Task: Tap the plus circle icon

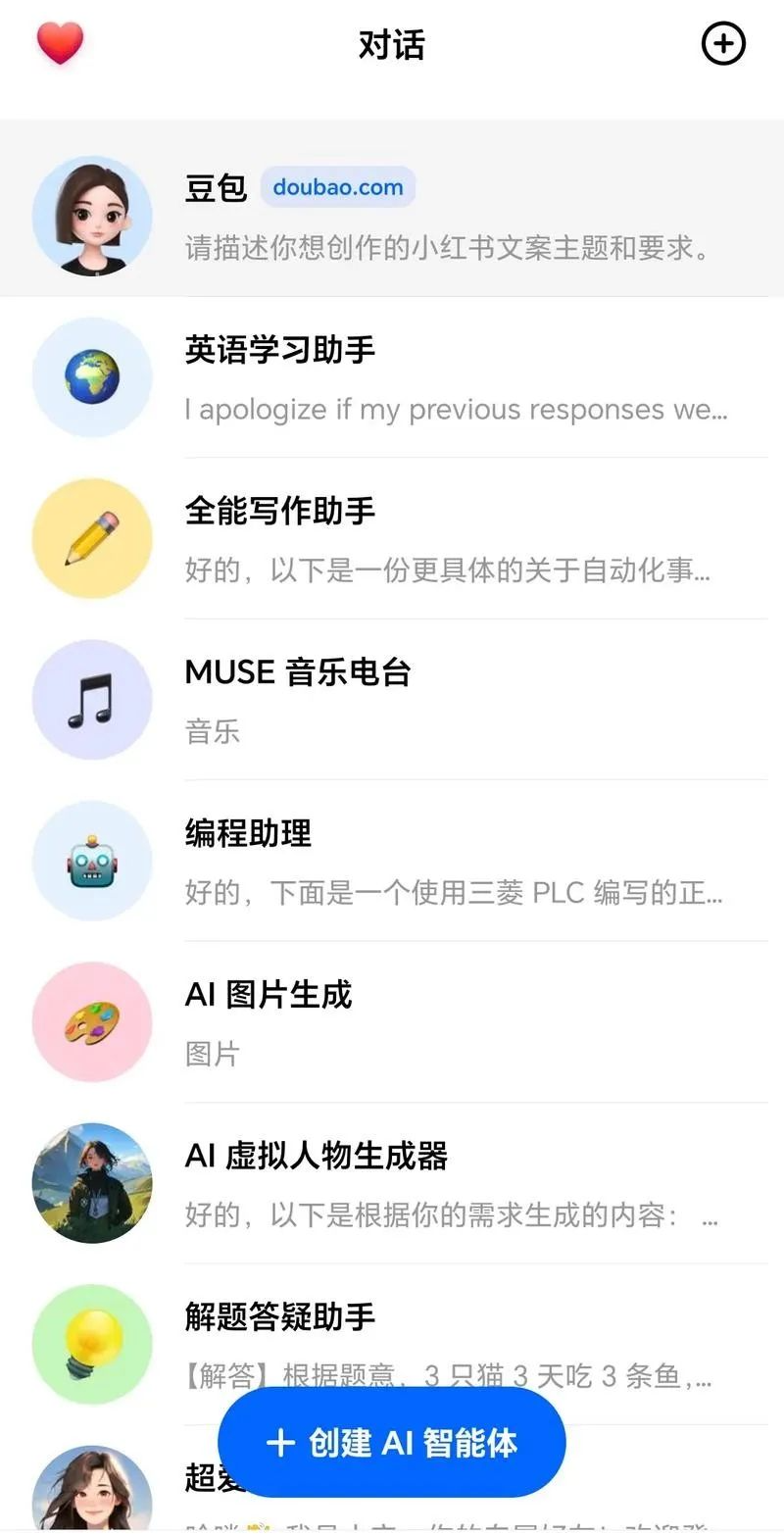Action: click(x=723, y=44)
